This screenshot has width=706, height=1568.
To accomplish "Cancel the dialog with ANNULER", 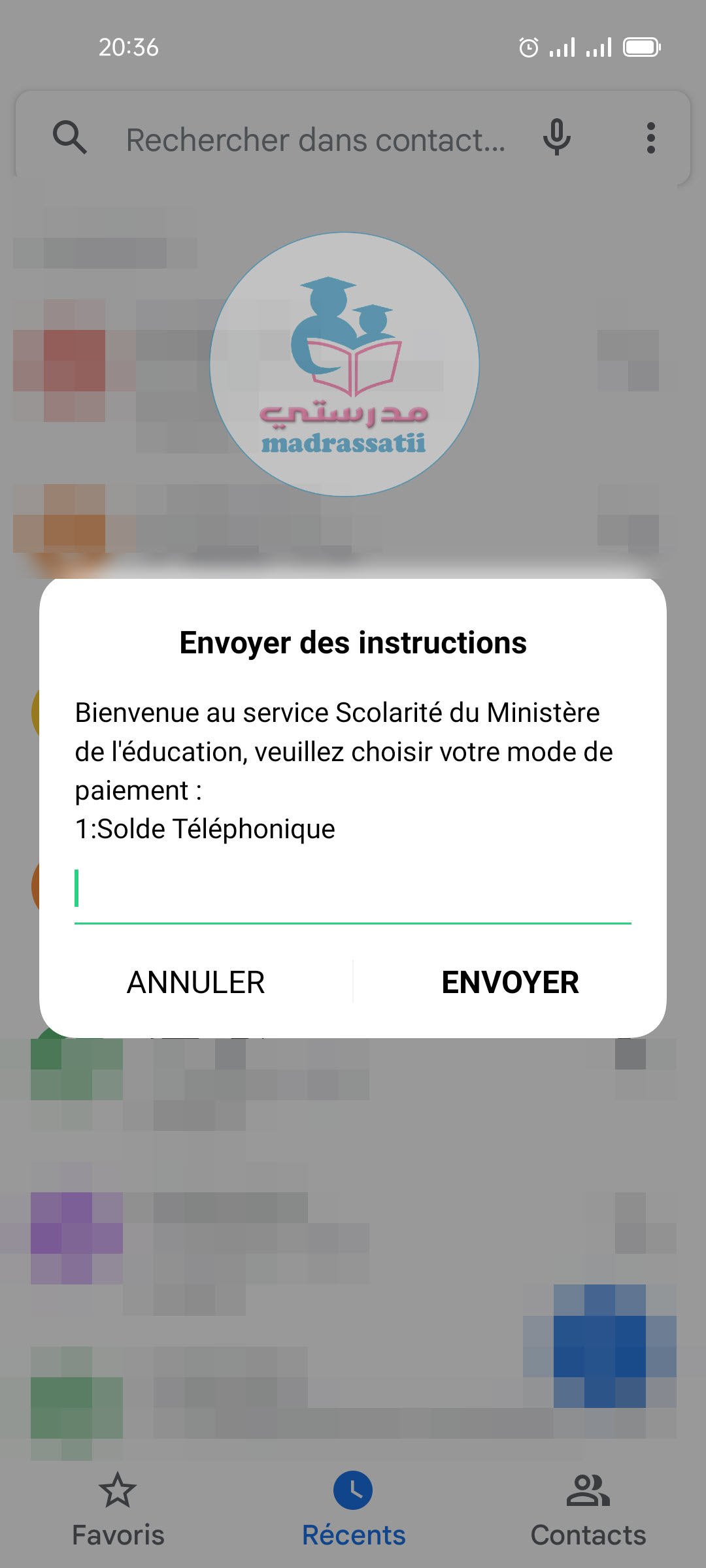I will click(196, 982).
